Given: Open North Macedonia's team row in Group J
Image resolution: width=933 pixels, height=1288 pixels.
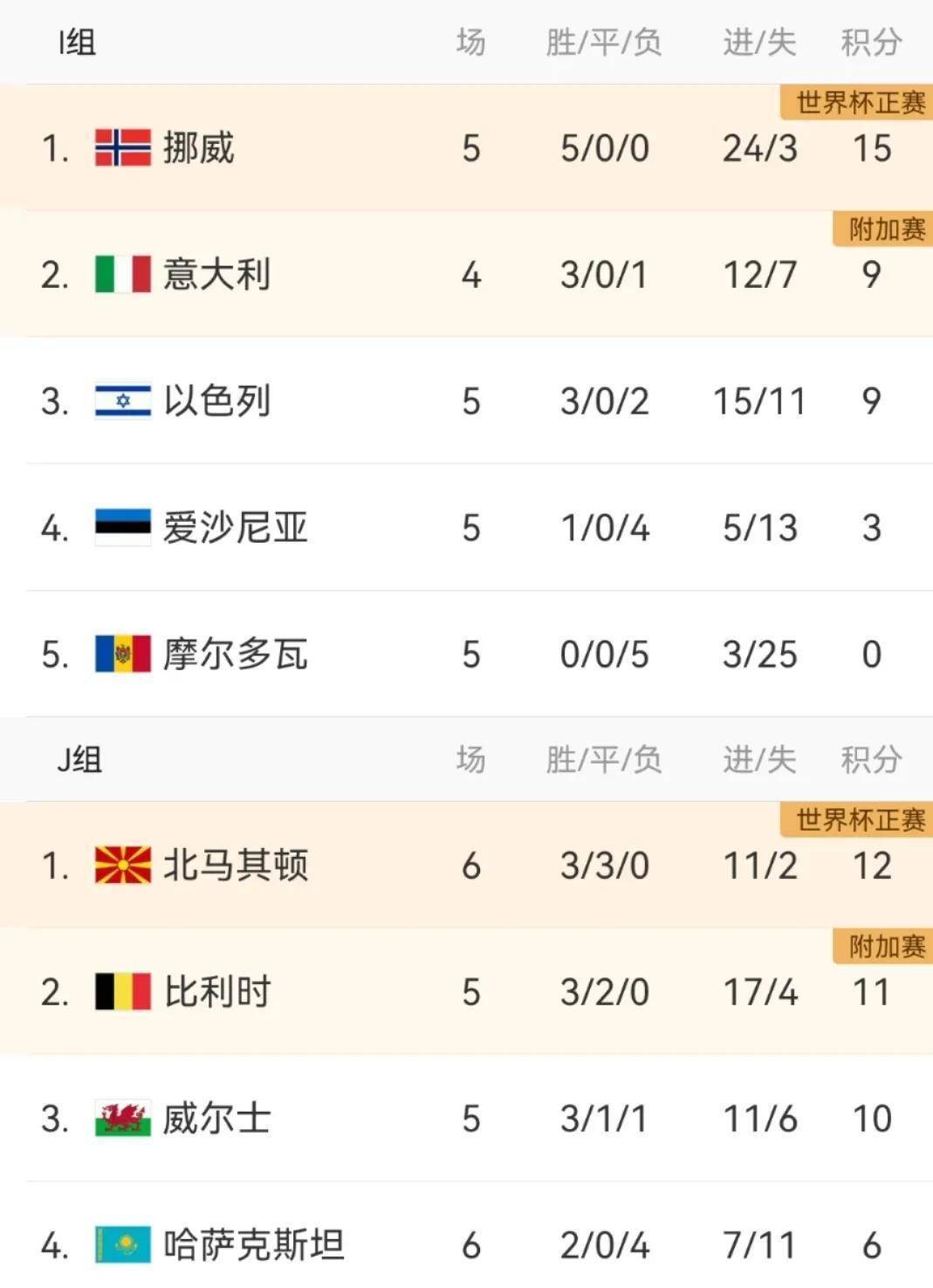Looking at the screenshot, I should 234,866.
